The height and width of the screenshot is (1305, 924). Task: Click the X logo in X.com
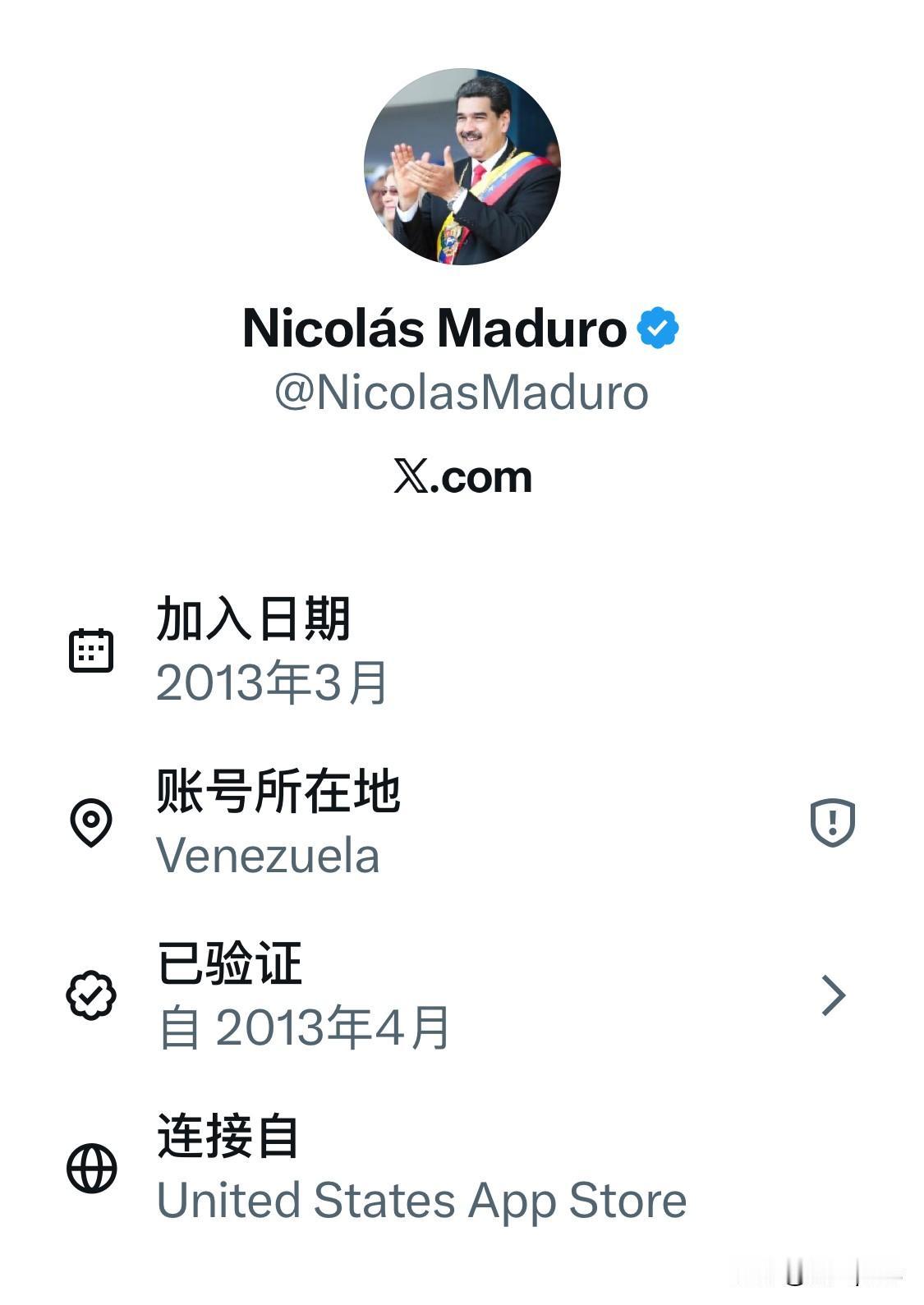[x=408, y=476]
